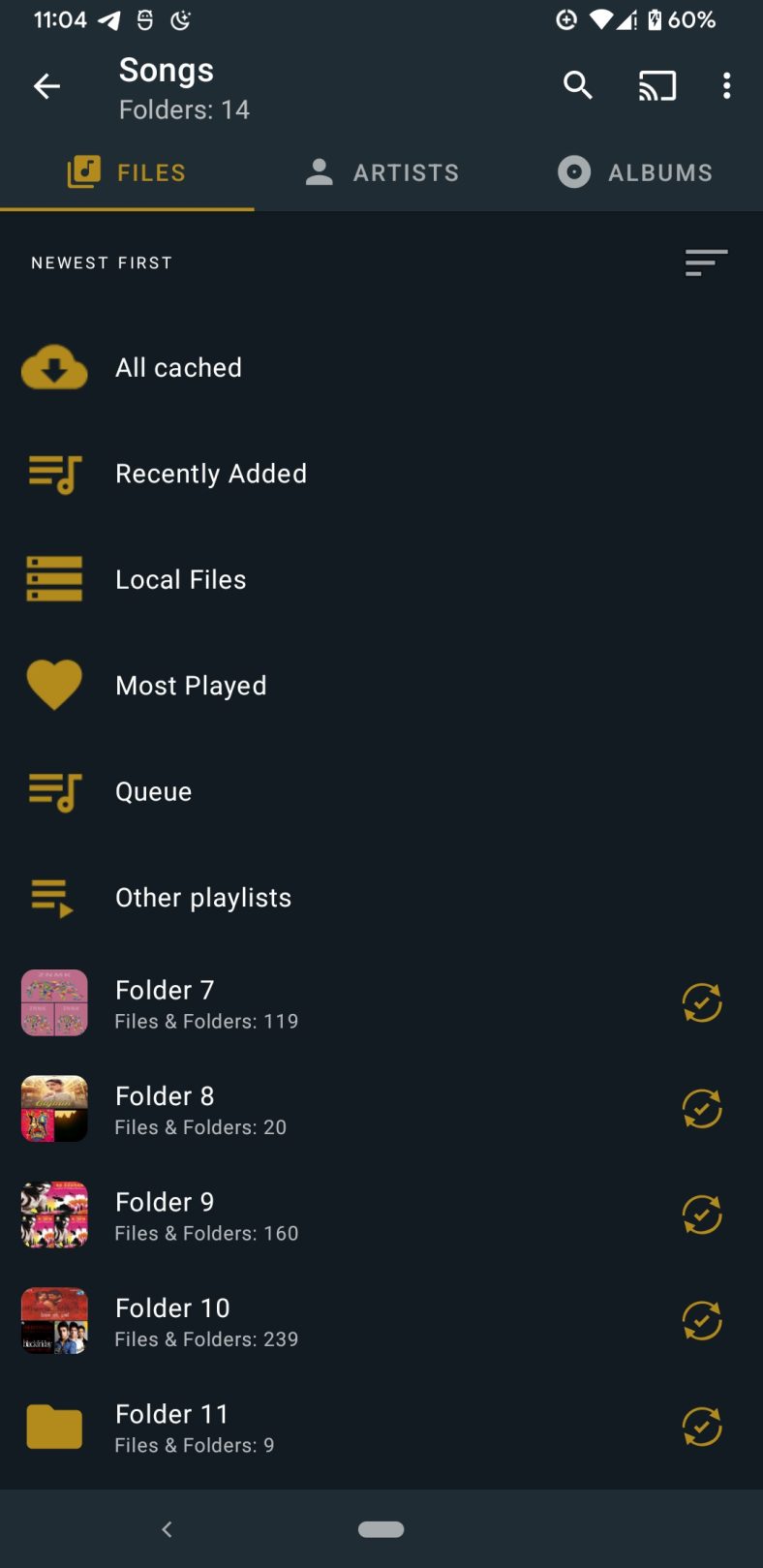Tap the Cast icon to stream music
The width and height of the screenshot is (763, 1568).
(657, 85)
